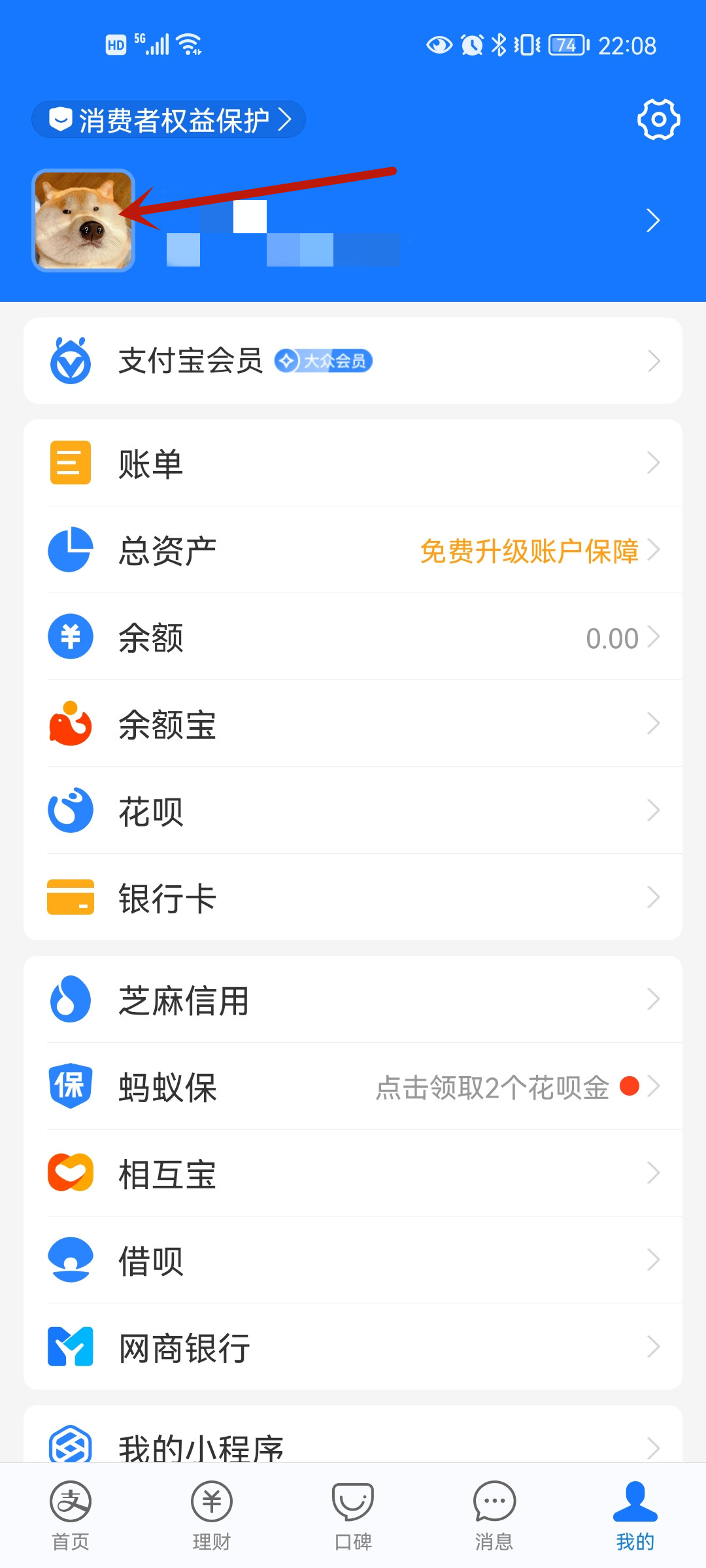Image resolution: width=706 pixels, height=1568 pixels.
Task: Select the 蚂蚁保 shield icon
Action: coord(70,1086)
